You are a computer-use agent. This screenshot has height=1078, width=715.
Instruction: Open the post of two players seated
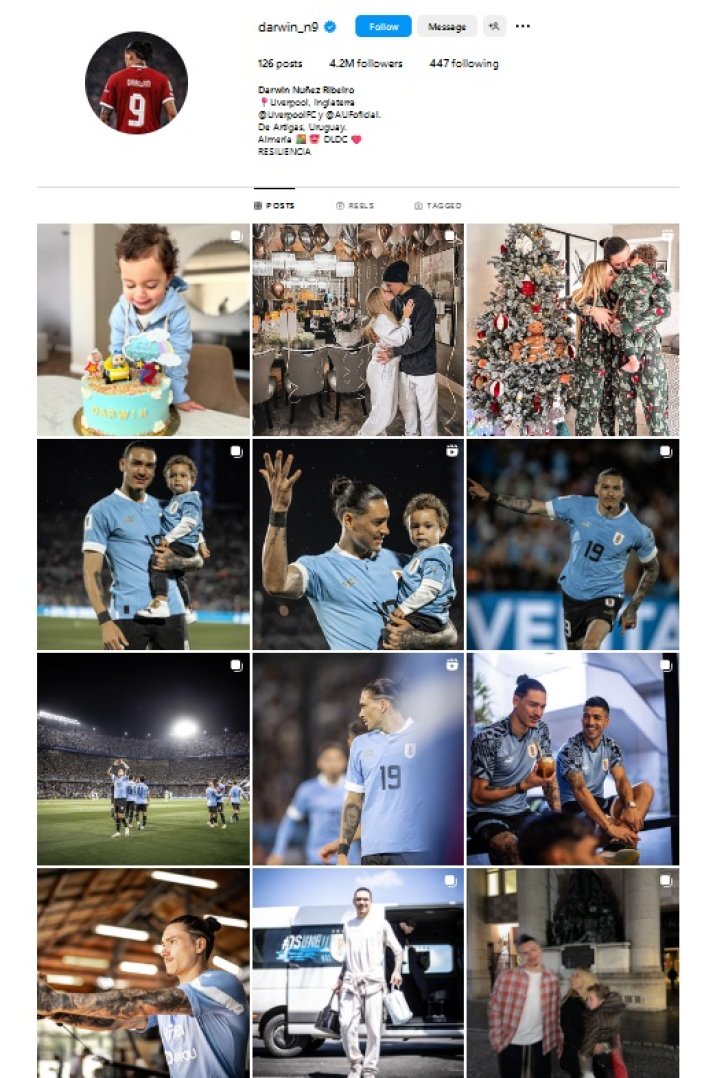point(572,758)
